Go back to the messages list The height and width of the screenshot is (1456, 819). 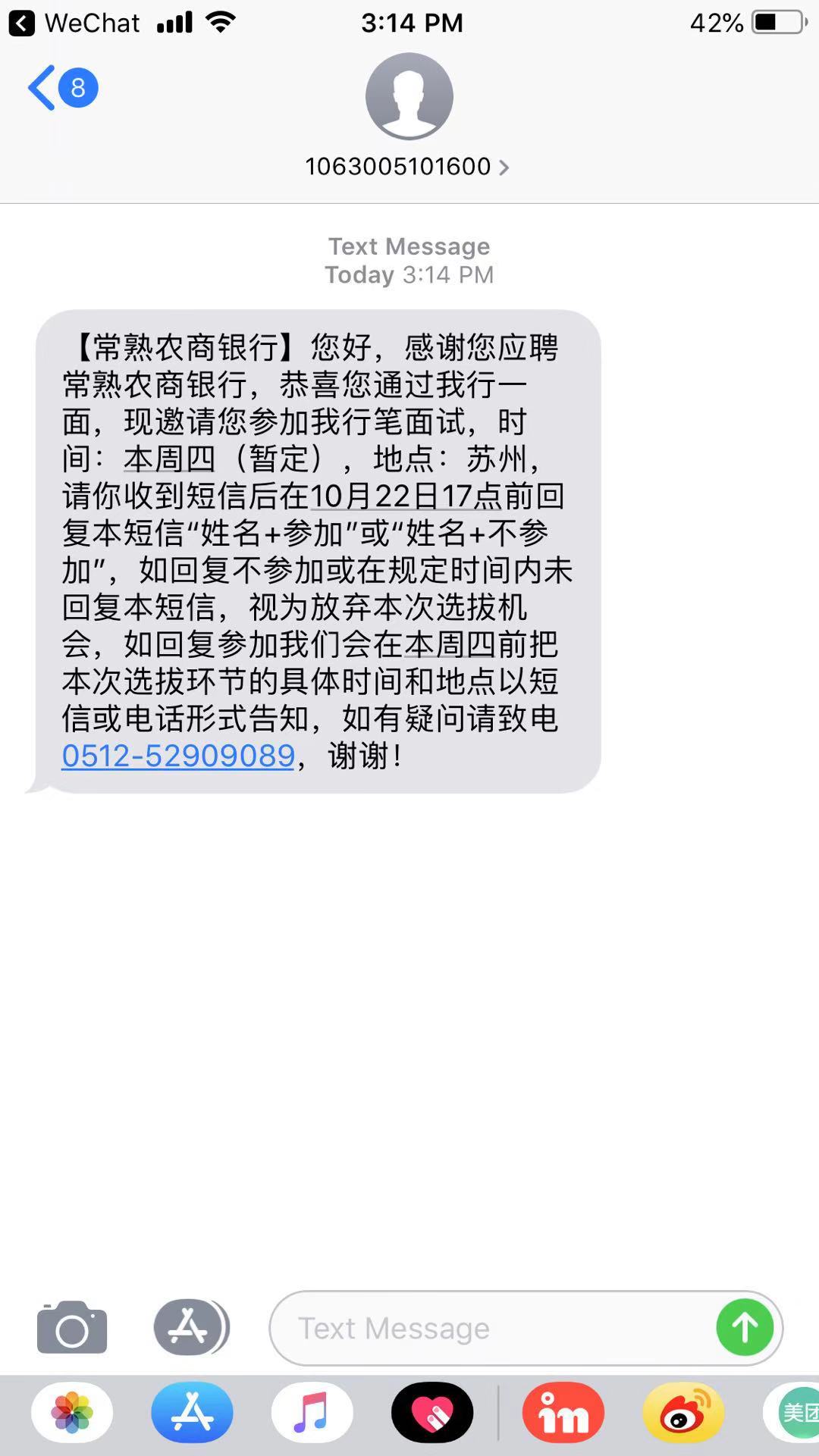(61, 88)
